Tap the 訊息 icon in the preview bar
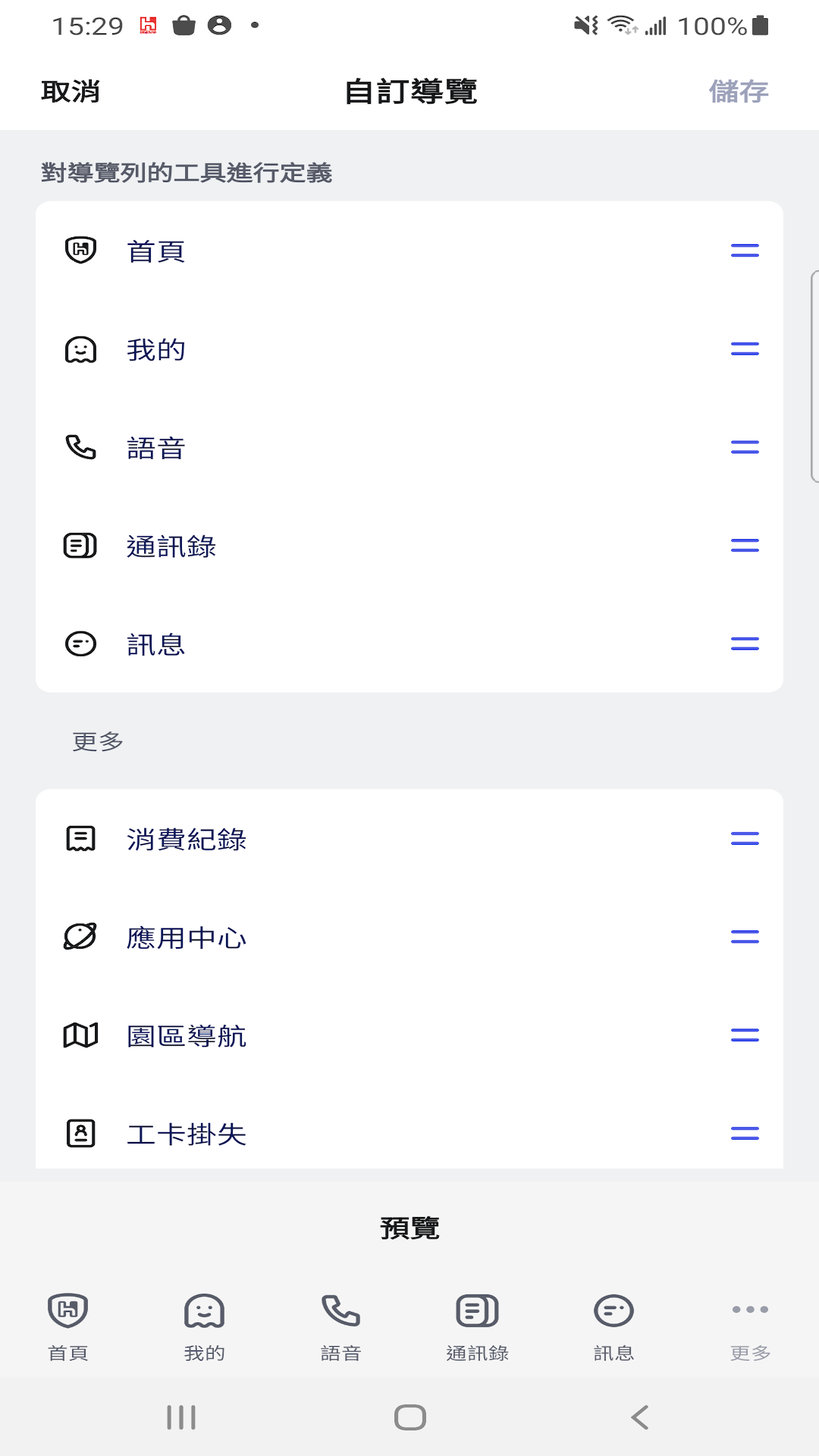This screenshot has width=819, height=1456. point(613,1308)
